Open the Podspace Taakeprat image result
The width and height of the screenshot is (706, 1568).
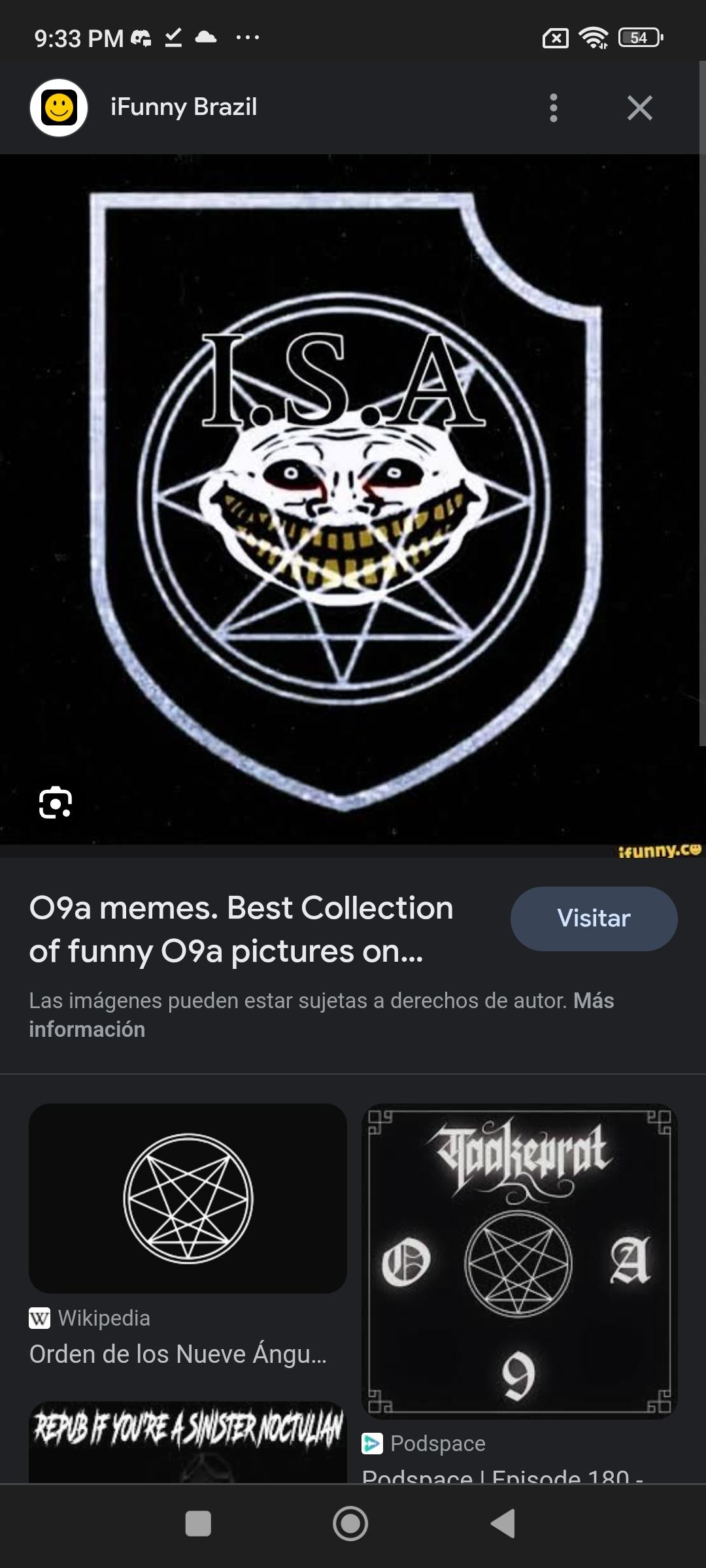(519, 1261)
